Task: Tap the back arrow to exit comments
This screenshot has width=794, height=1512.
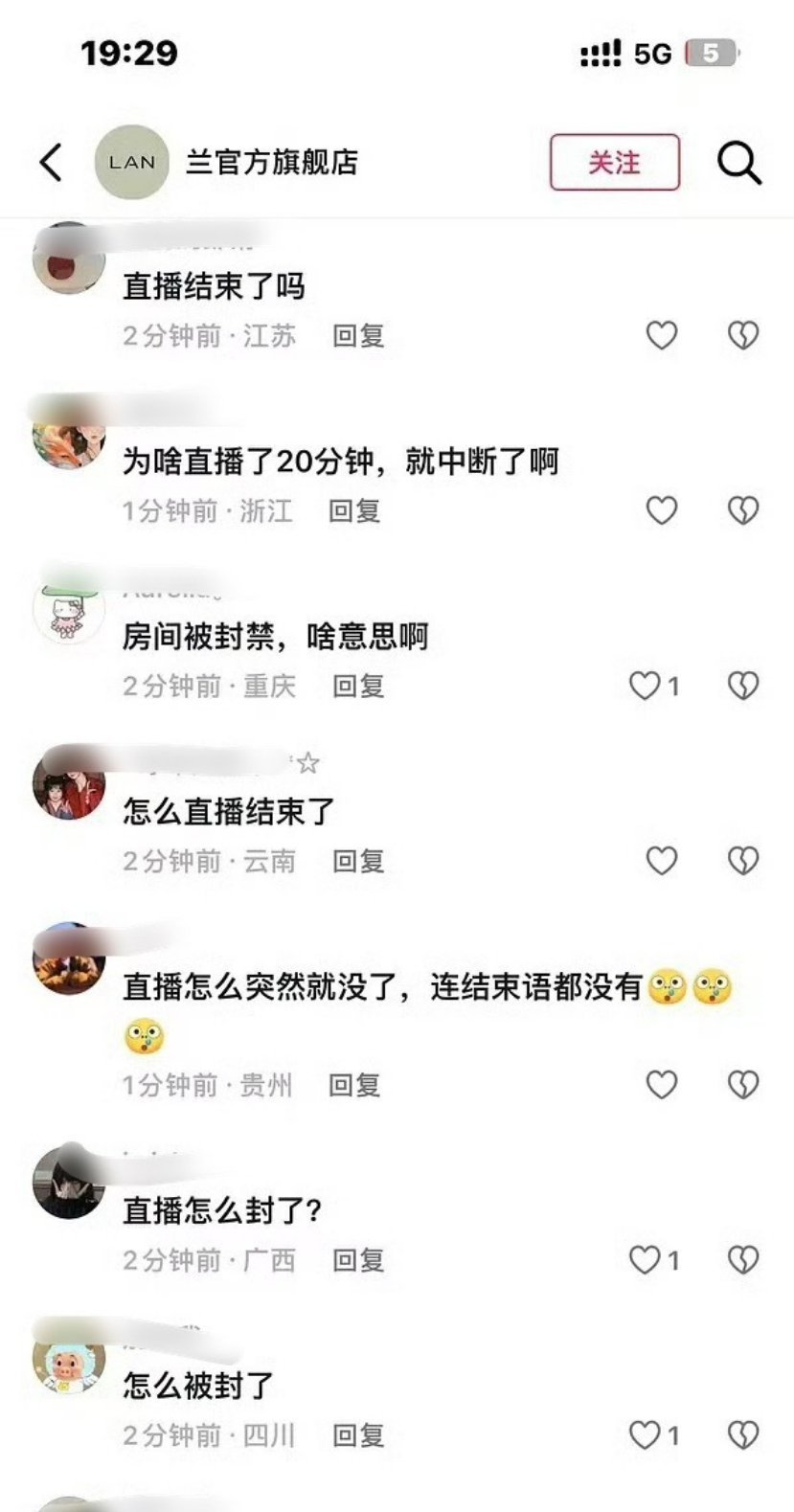Action: click(x=53, y=163)
